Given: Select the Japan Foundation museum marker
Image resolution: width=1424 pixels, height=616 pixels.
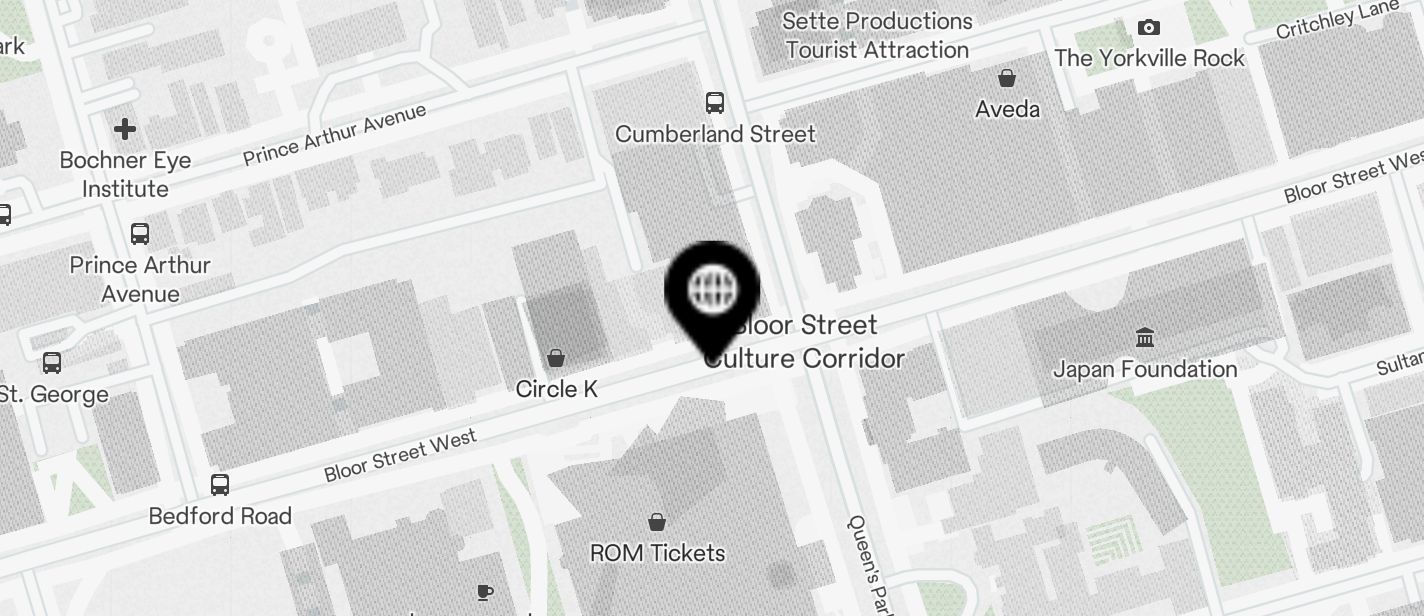Looking at the screenshot, I should pos(1145,338).
